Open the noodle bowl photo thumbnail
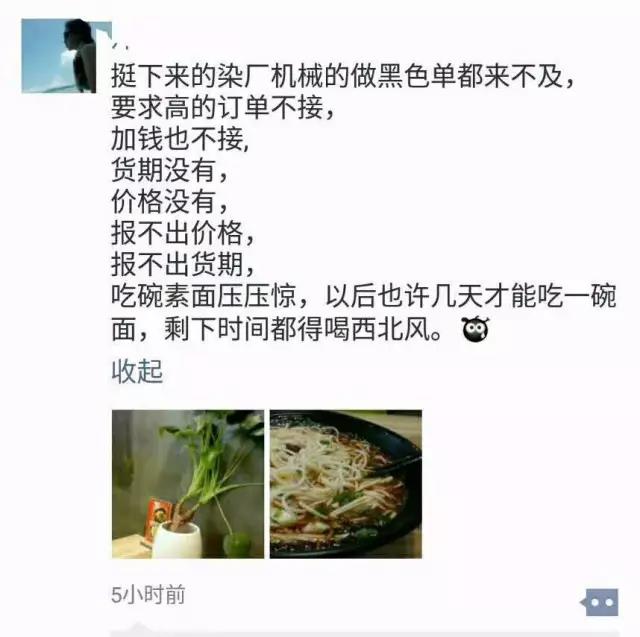This screenshot has height=637, width=640. [x=345, y=483]
